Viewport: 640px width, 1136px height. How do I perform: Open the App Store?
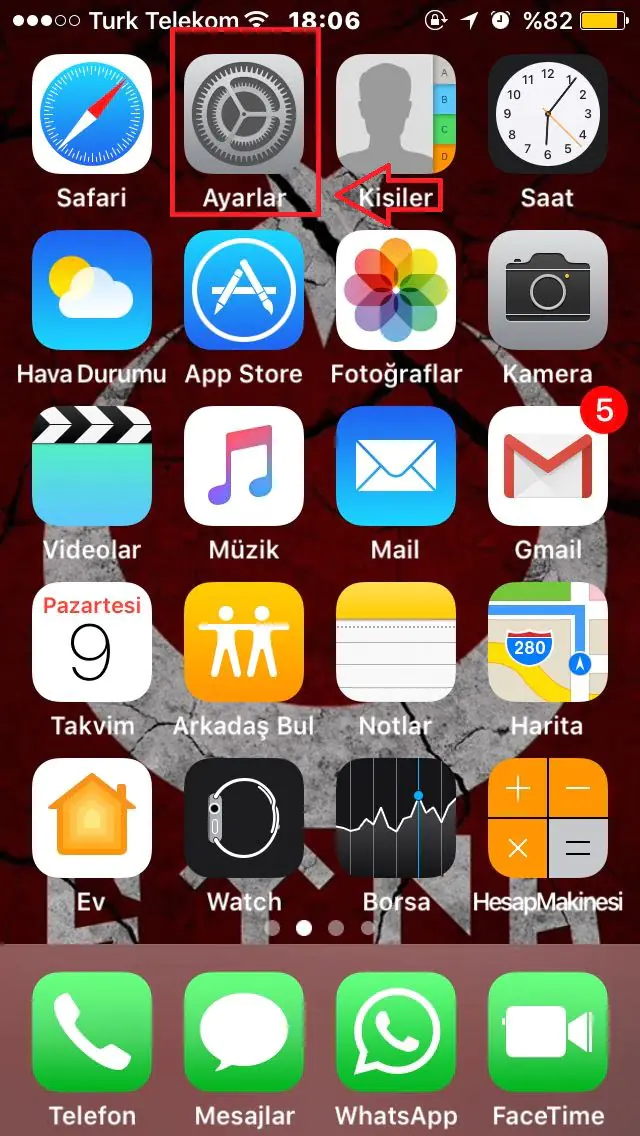244,290
